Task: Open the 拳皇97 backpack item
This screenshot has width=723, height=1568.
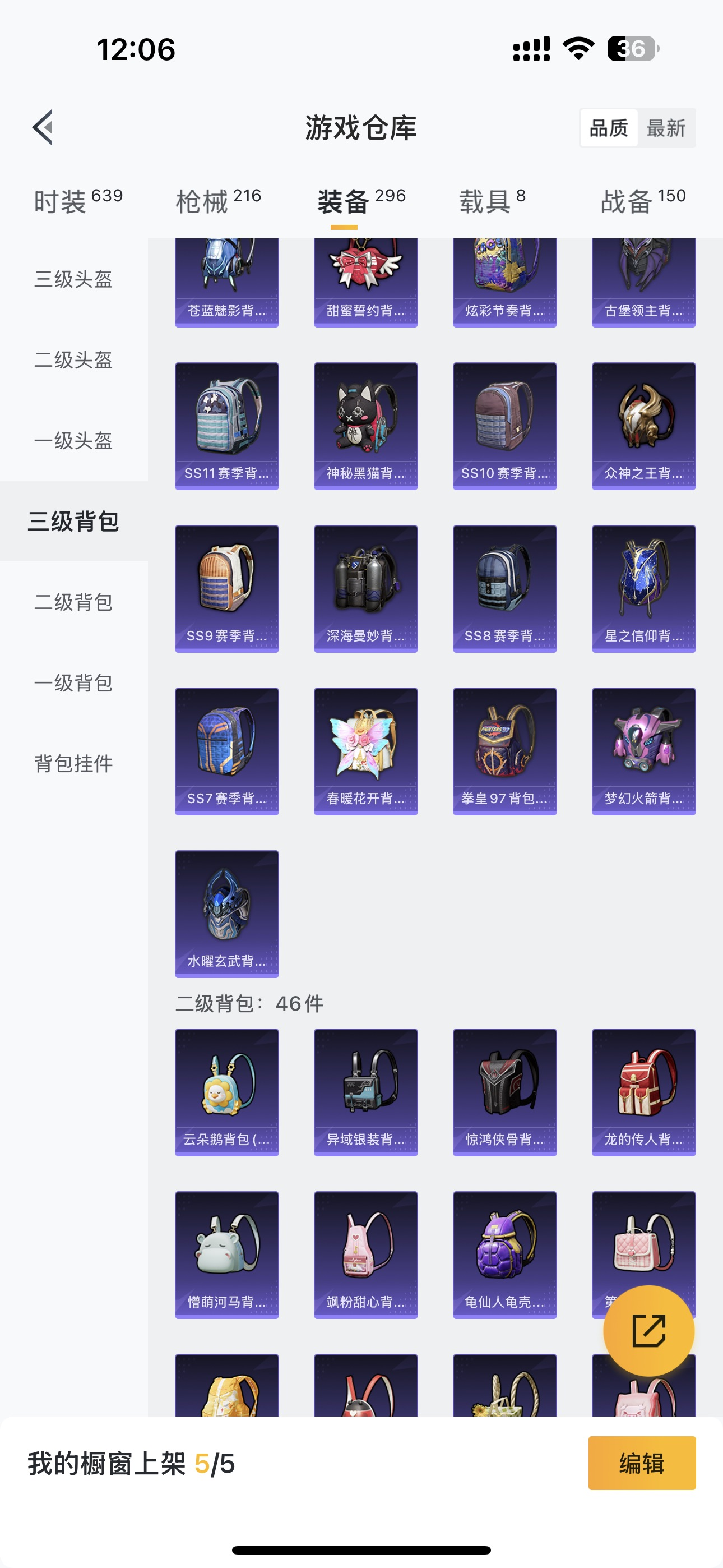Action: click(x=504, y=751)
